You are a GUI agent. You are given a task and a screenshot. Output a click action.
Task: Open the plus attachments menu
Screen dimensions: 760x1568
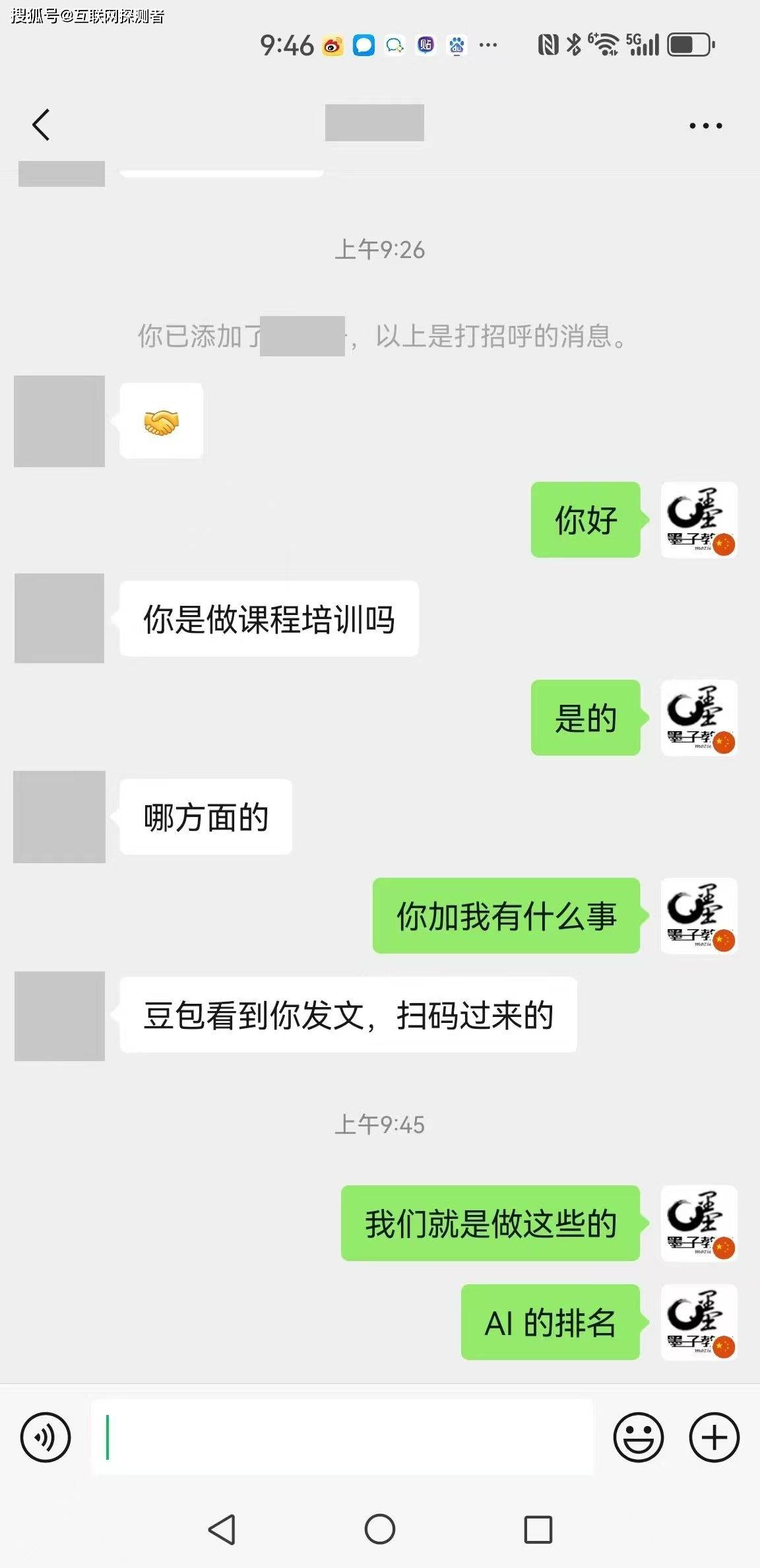tap(714, 1437)
